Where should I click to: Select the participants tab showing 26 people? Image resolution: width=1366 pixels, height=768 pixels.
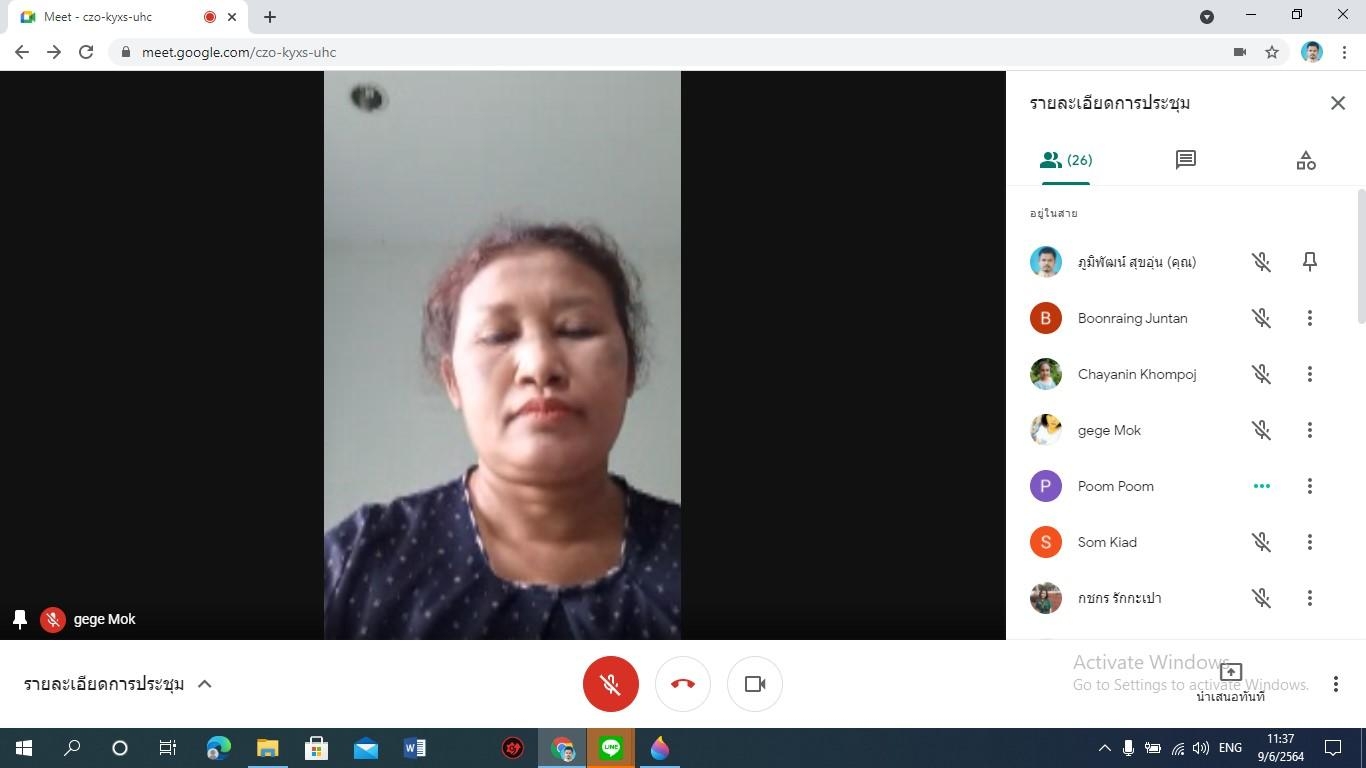pos(1066,160)
